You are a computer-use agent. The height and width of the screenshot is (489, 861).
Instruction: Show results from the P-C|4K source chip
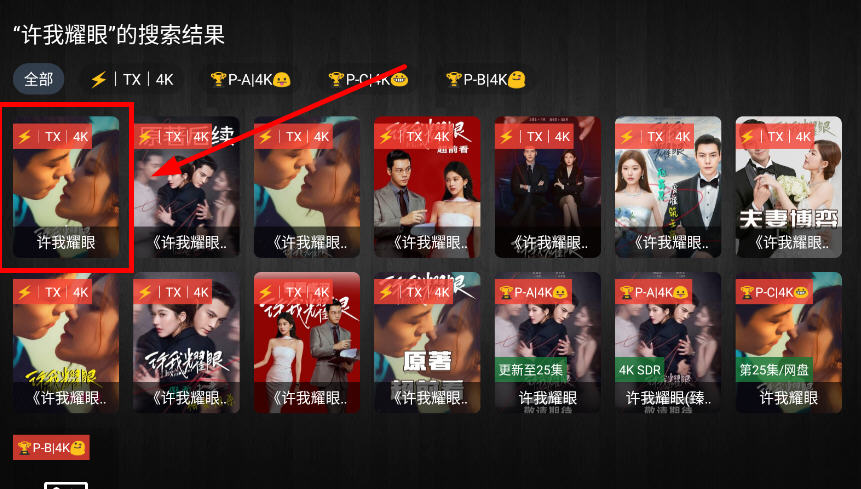[x=370, y=80]
